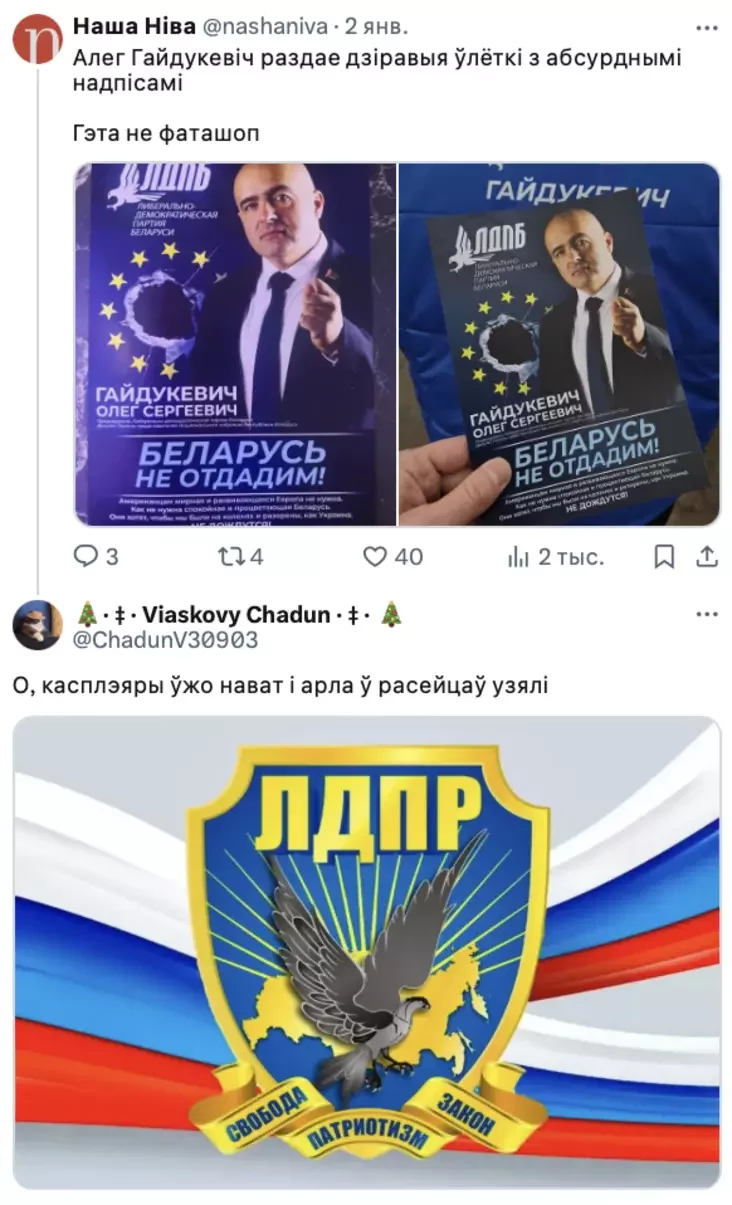Open right hand-held leaflet photo
This screenshot has height=1205, width=732.
(559, 344)
